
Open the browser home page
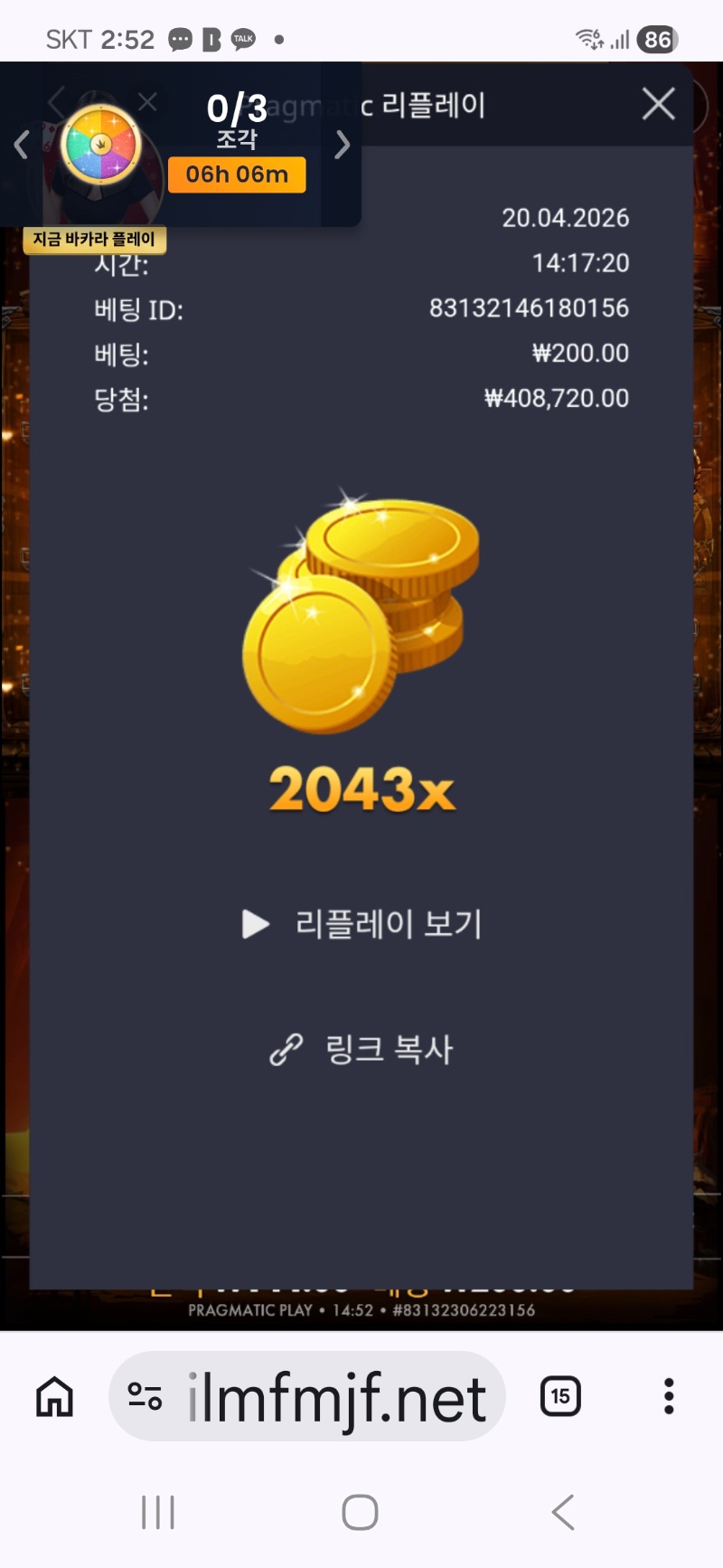[55, 1396]
